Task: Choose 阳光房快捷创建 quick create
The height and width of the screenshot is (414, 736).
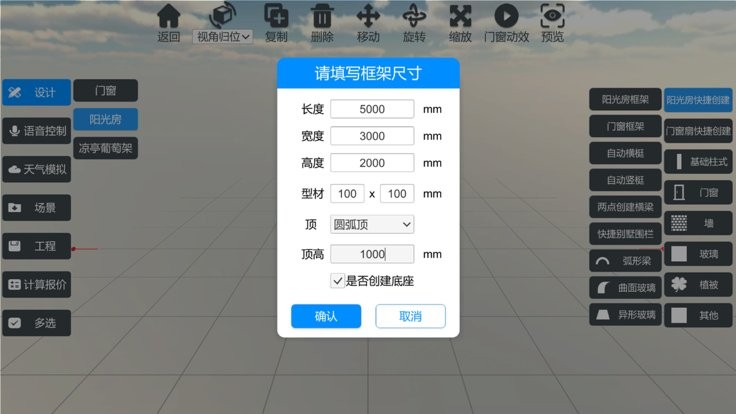Action: coord(699,100)
